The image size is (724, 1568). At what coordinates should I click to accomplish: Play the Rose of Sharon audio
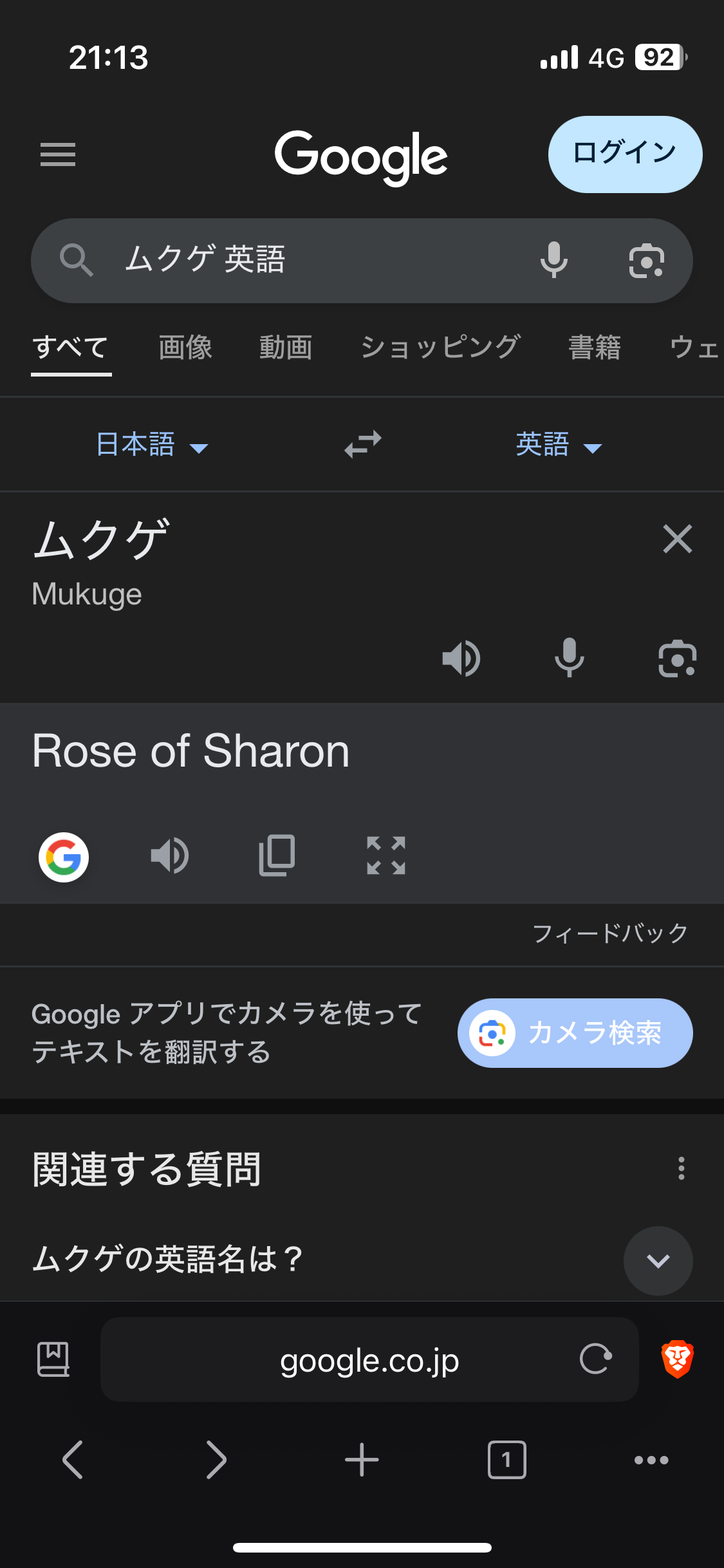point(169,856)
